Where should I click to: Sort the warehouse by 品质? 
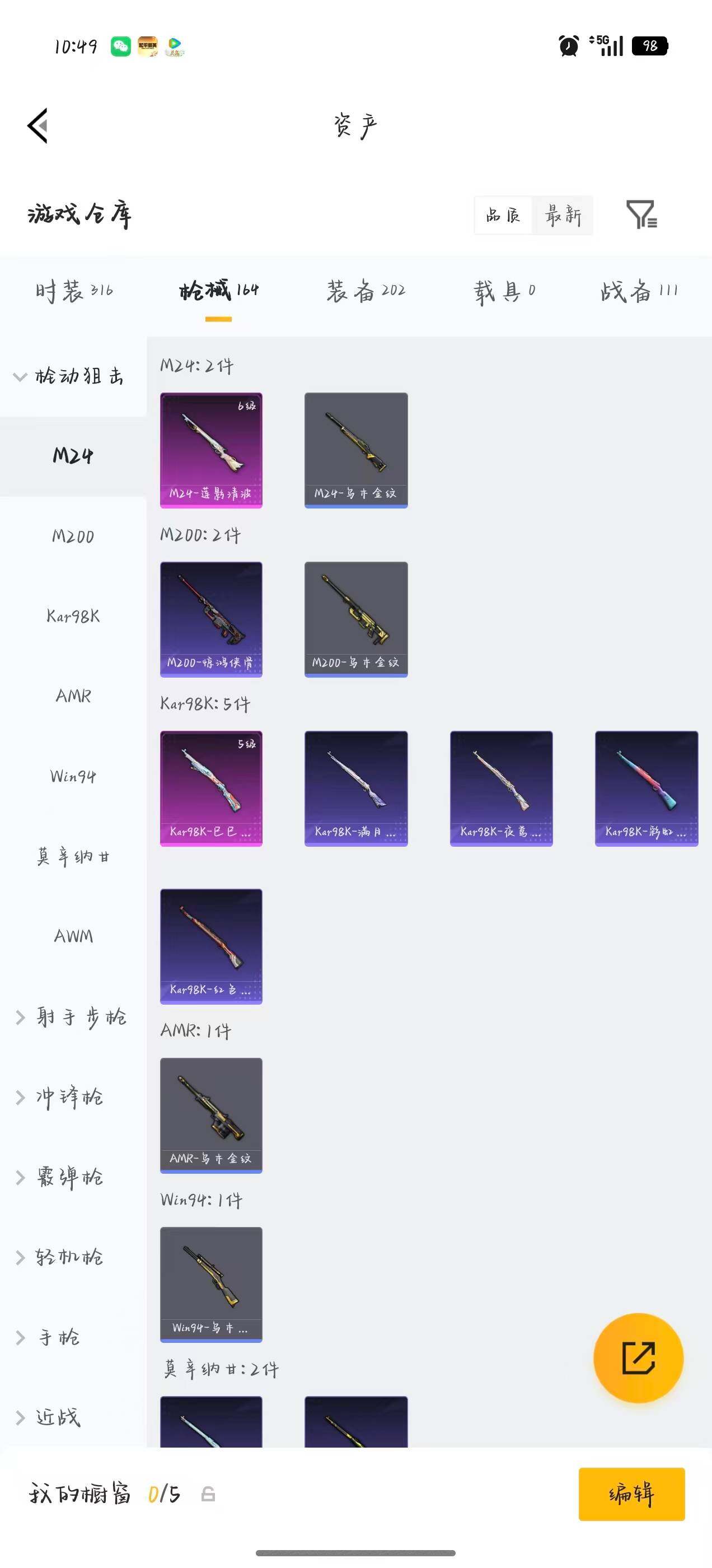(x=503, y=215)
